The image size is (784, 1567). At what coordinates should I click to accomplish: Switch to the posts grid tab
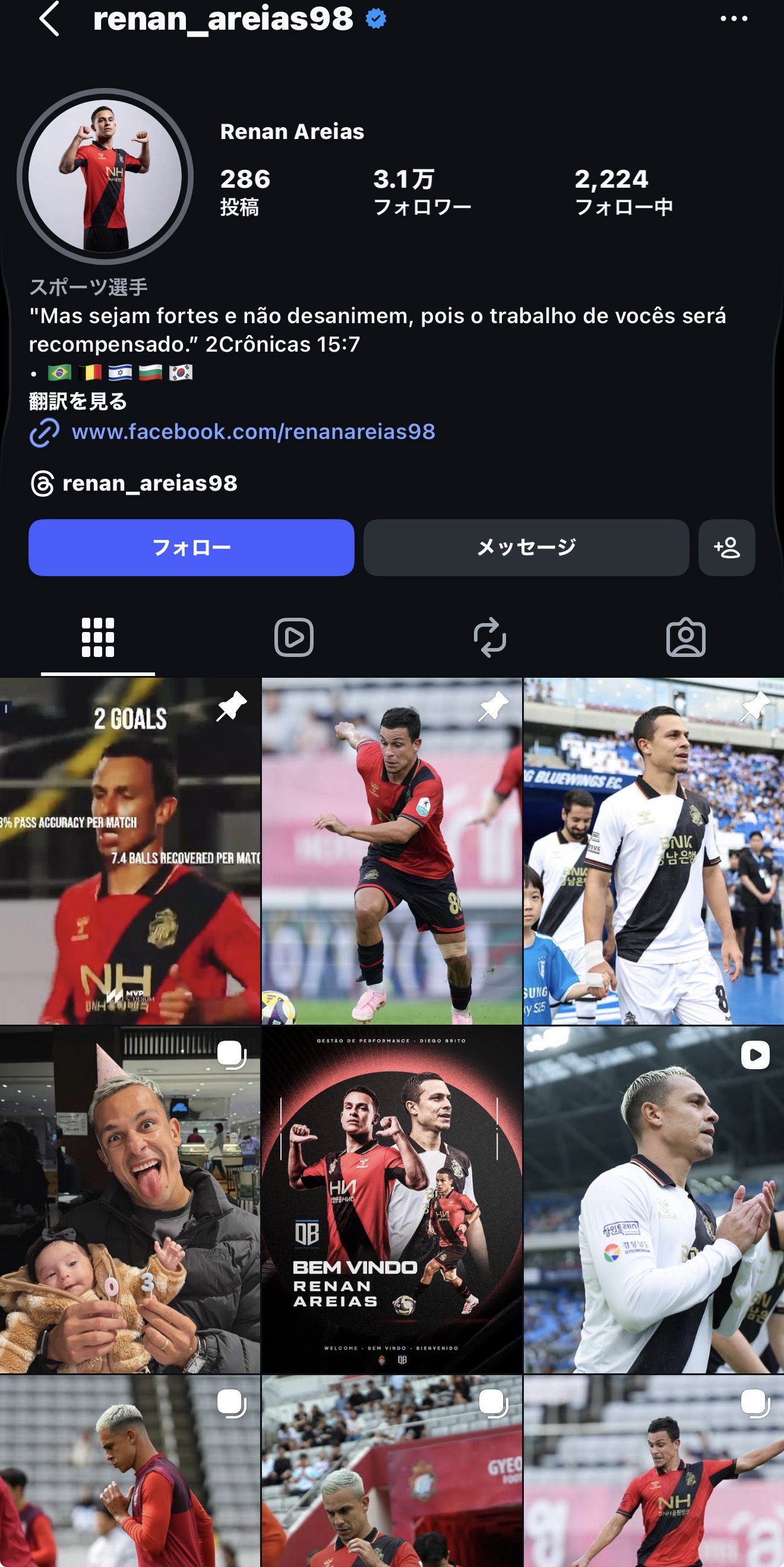coord(98,637)
